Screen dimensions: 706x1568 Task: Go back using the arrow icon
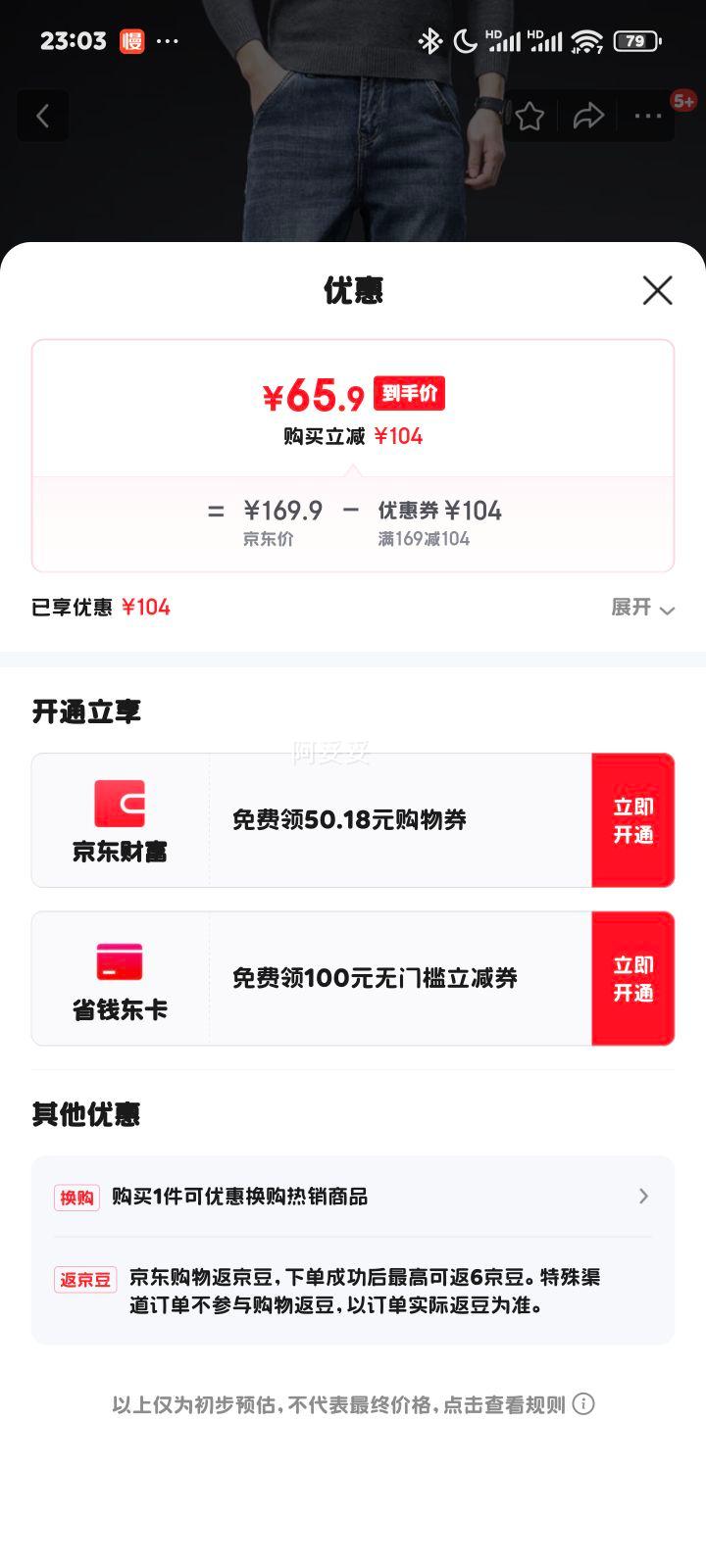pyautogui.click(x=43, y=116)
